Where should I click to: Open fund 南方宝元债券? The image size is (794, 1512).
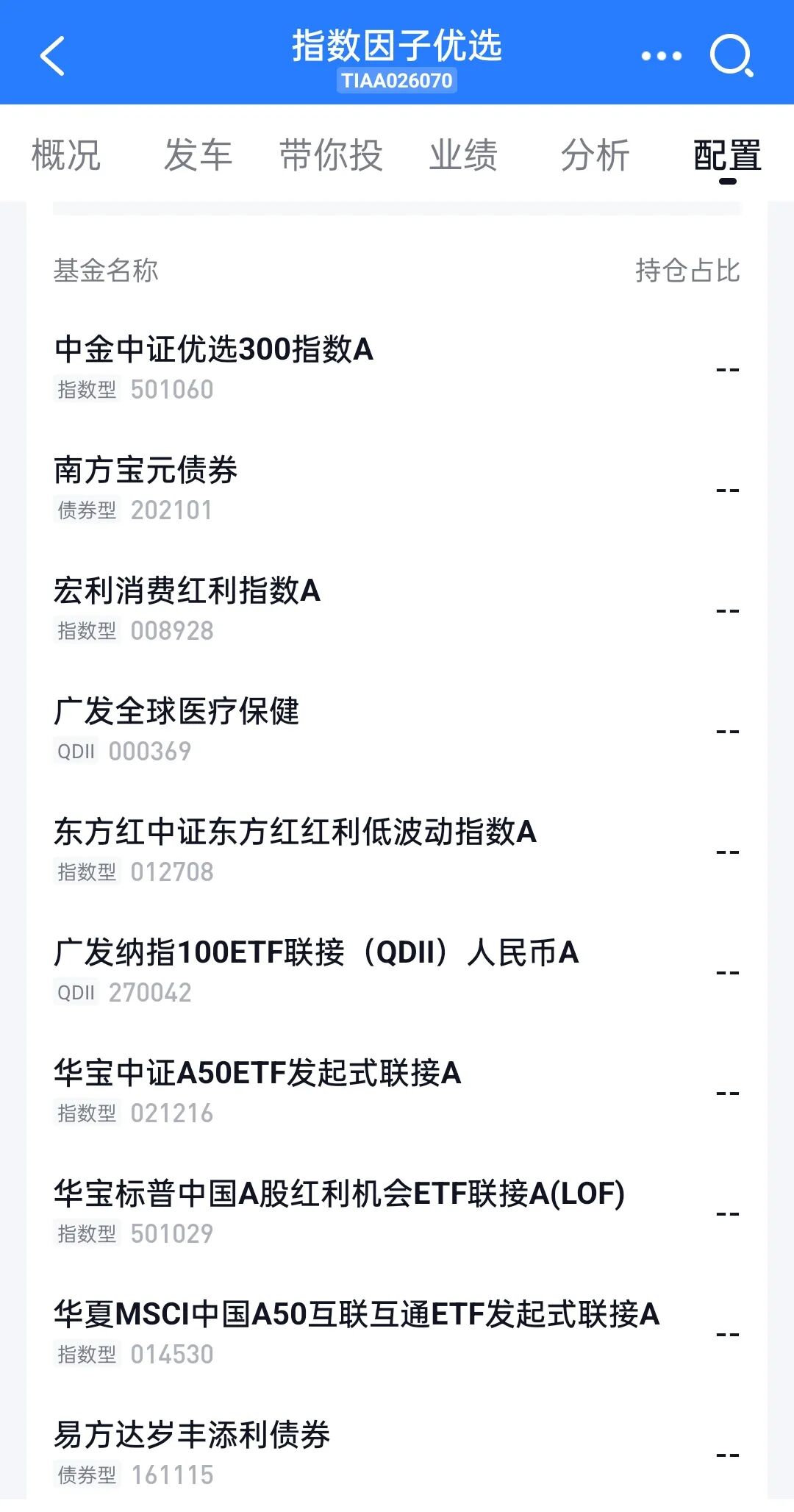click(146, 471)
